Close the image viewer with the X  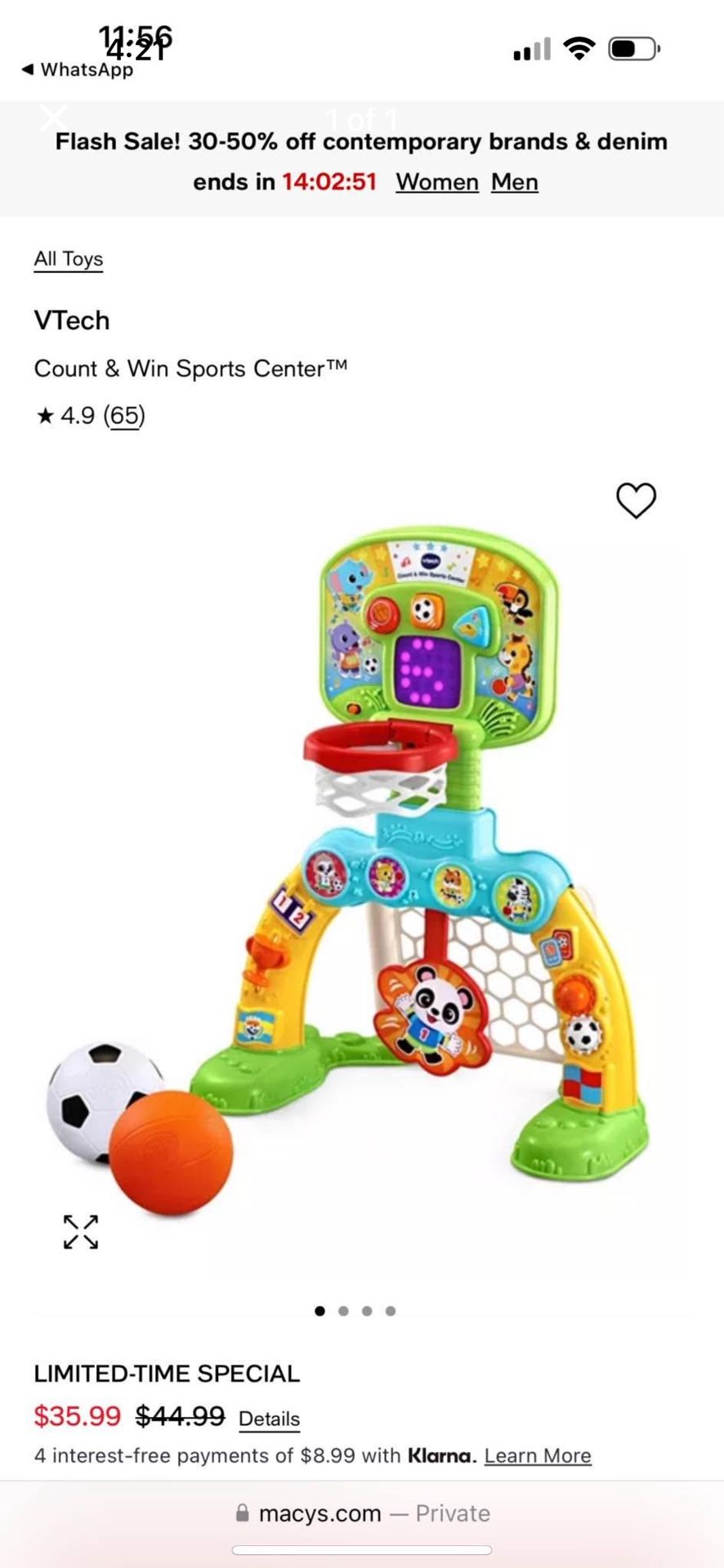click(54, 118)
